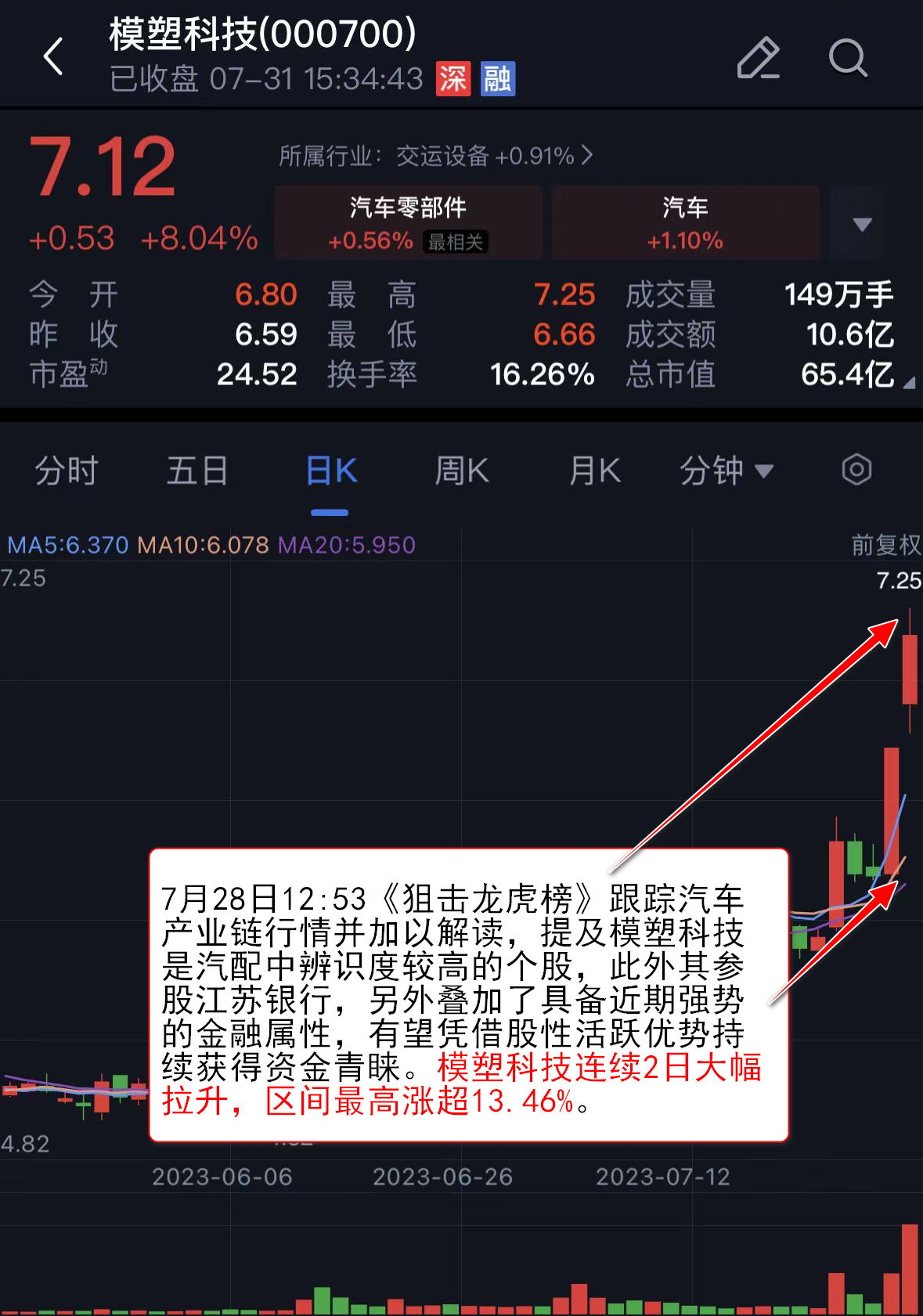Expand more quote details beside 总市值
923x1316 pixels.
click(908, 383)
